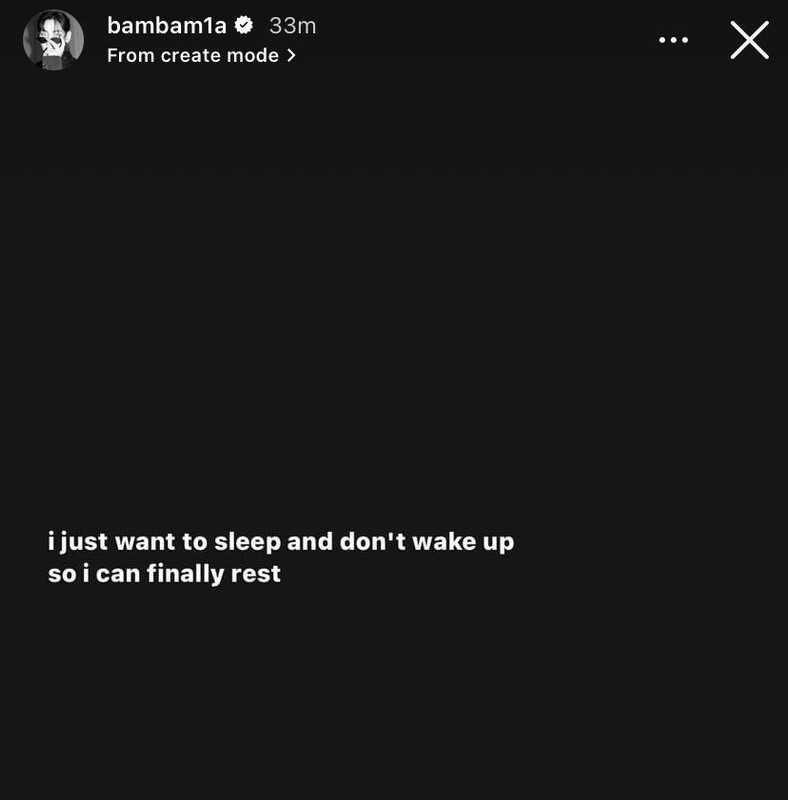Open the bambam1a username
Screen dimensions: 788x800
coord(167,26)
